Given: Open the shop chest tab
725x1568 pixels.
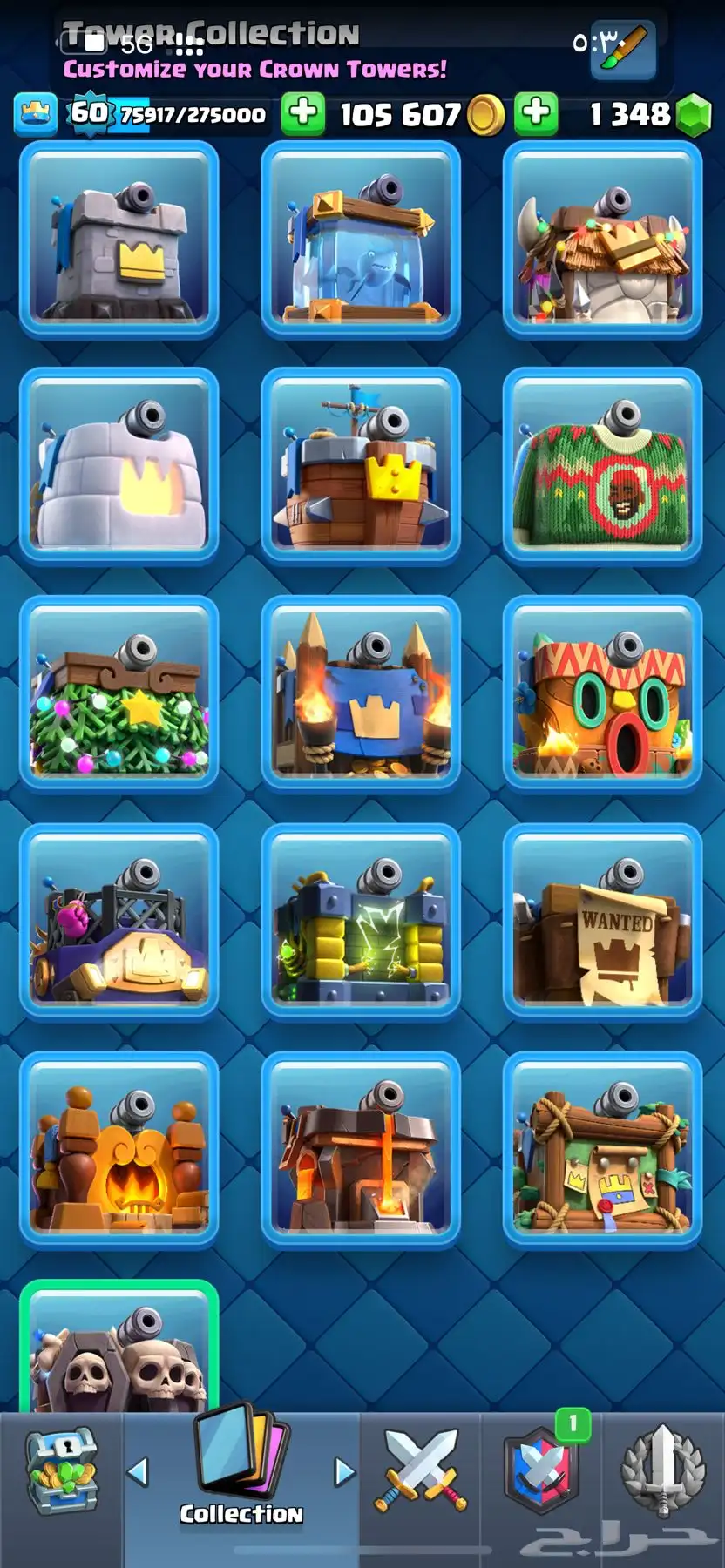Looking at the screenshot, I should [61, 1474].
